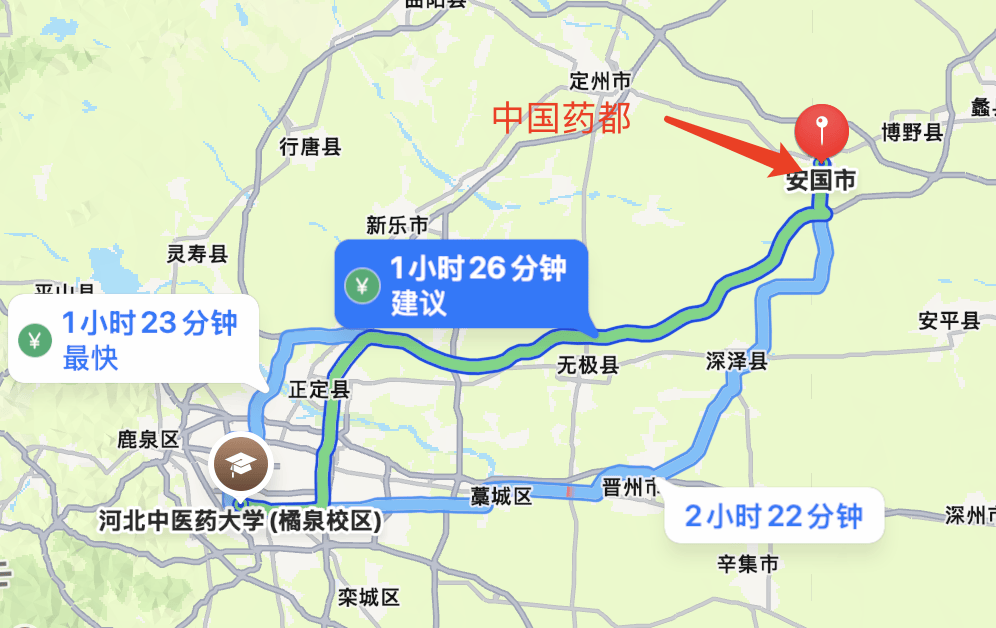This screenshot has height=628, width=996.
Task: Select the 1小时26分钟 建议 route
Action: (460, 285)
